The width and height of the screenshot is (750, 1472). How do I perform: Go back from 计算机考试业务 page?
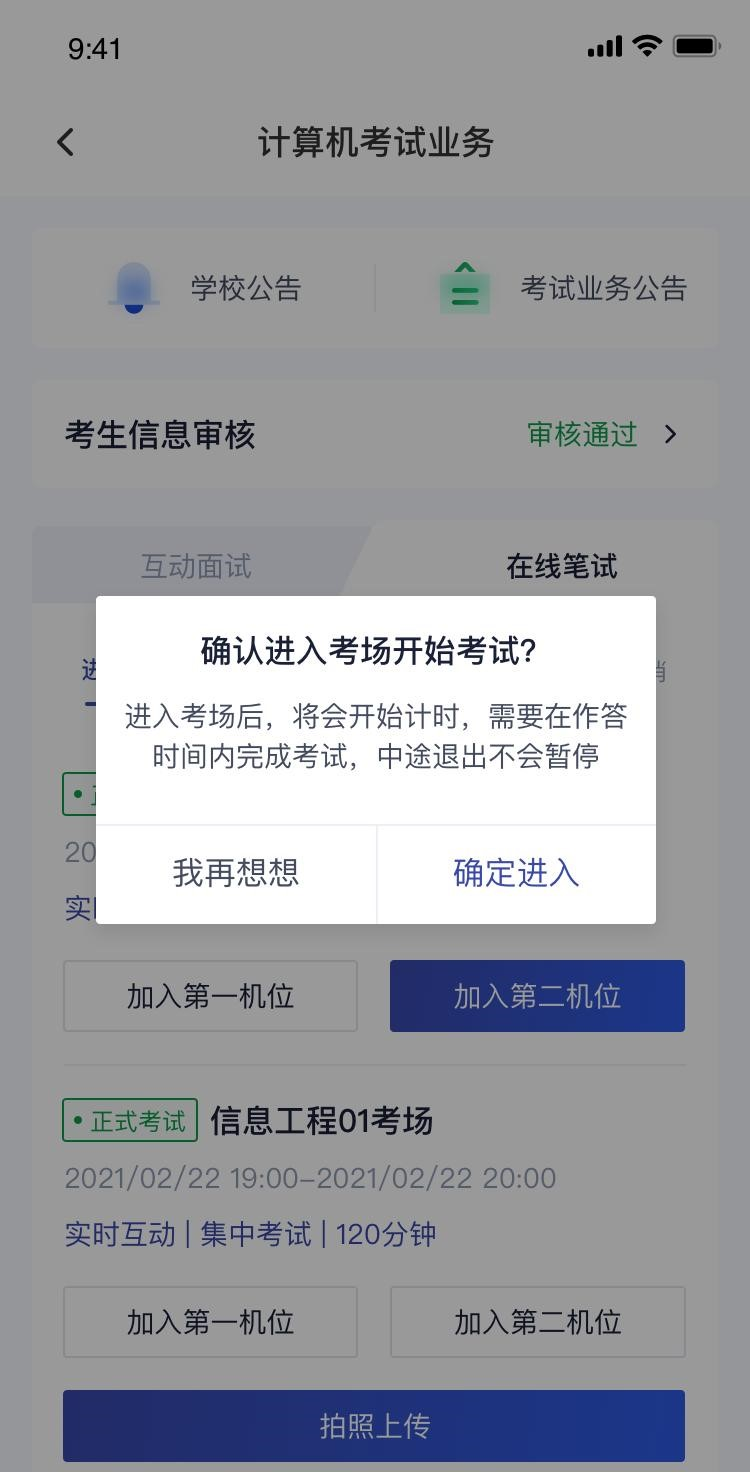tap(66, 143)
